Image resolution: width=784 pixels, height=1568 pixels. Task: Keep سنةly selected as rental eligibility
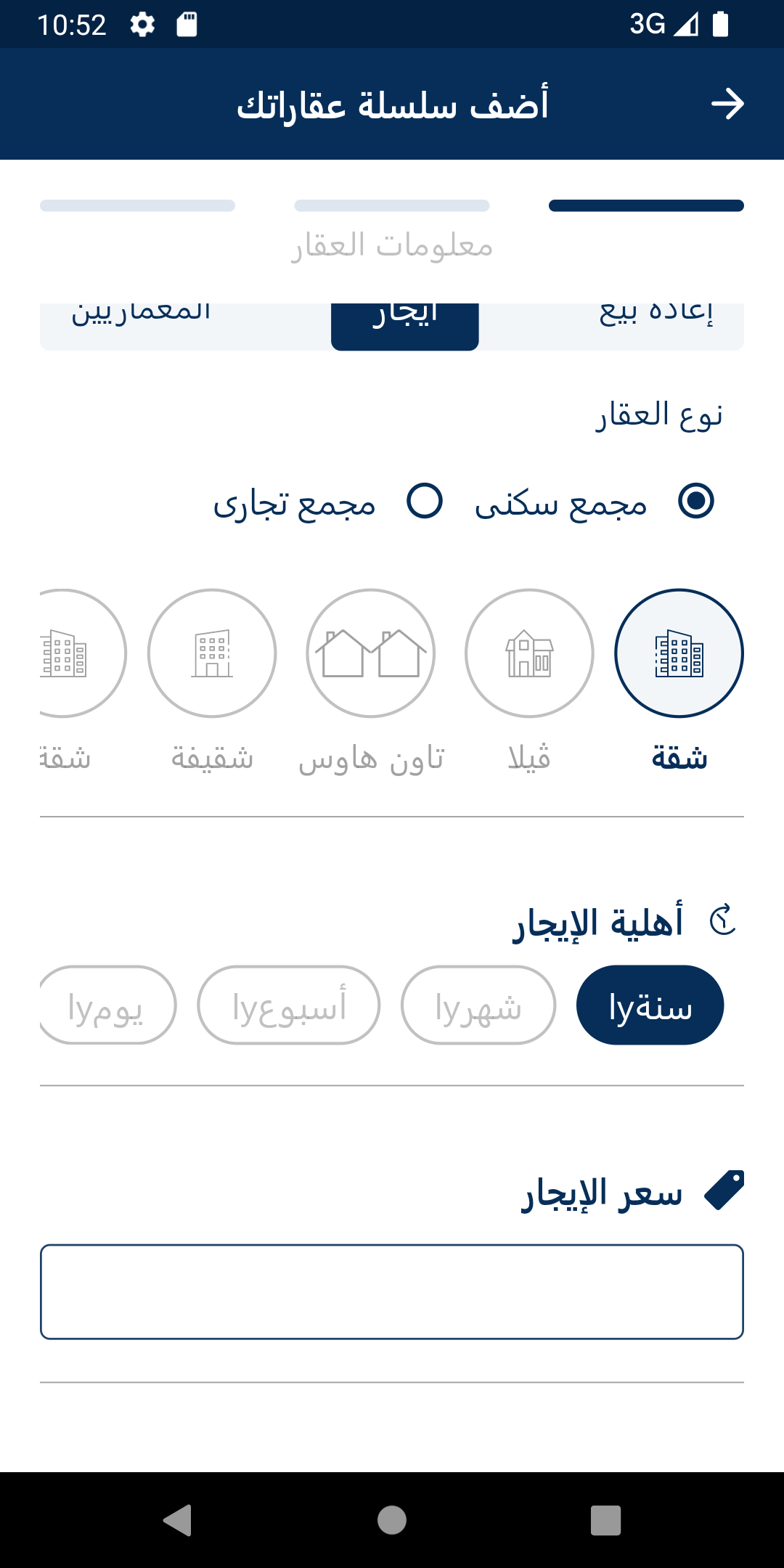pyautogui.click(x=650, y=1005)
